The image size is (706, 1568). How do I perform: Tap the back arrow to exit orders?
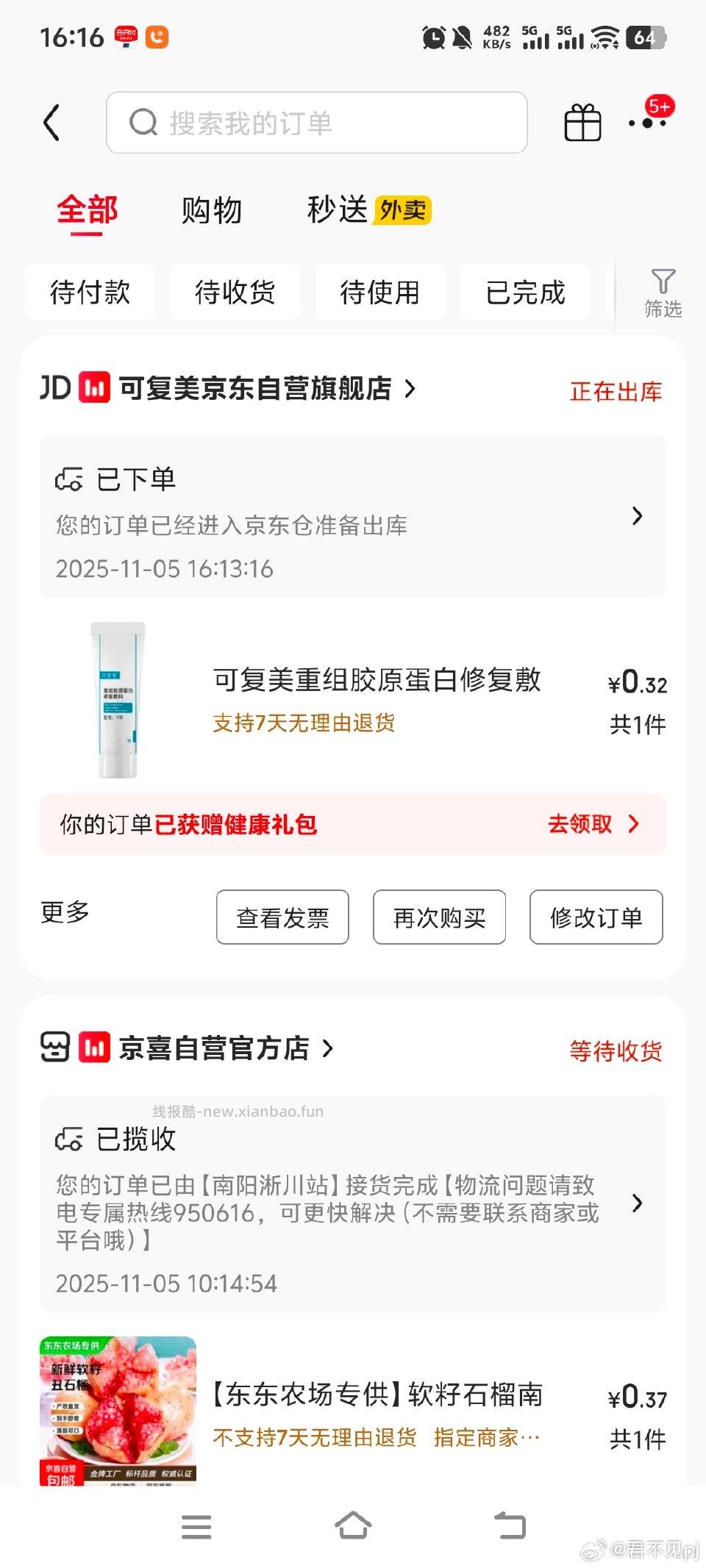(51, 123)
